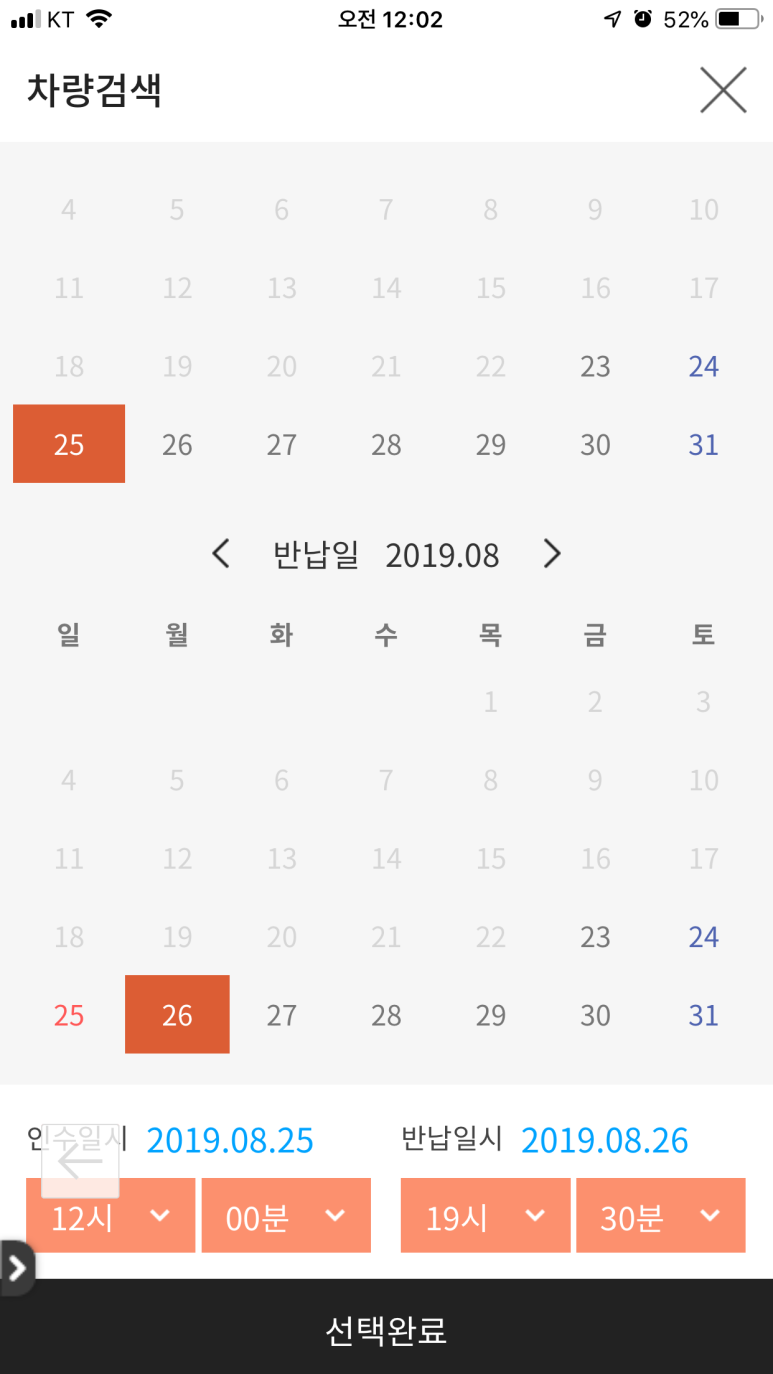Choose 30 in the 반납일 calendar
Screen dimensions: 773x1374
pos(595,1015)
